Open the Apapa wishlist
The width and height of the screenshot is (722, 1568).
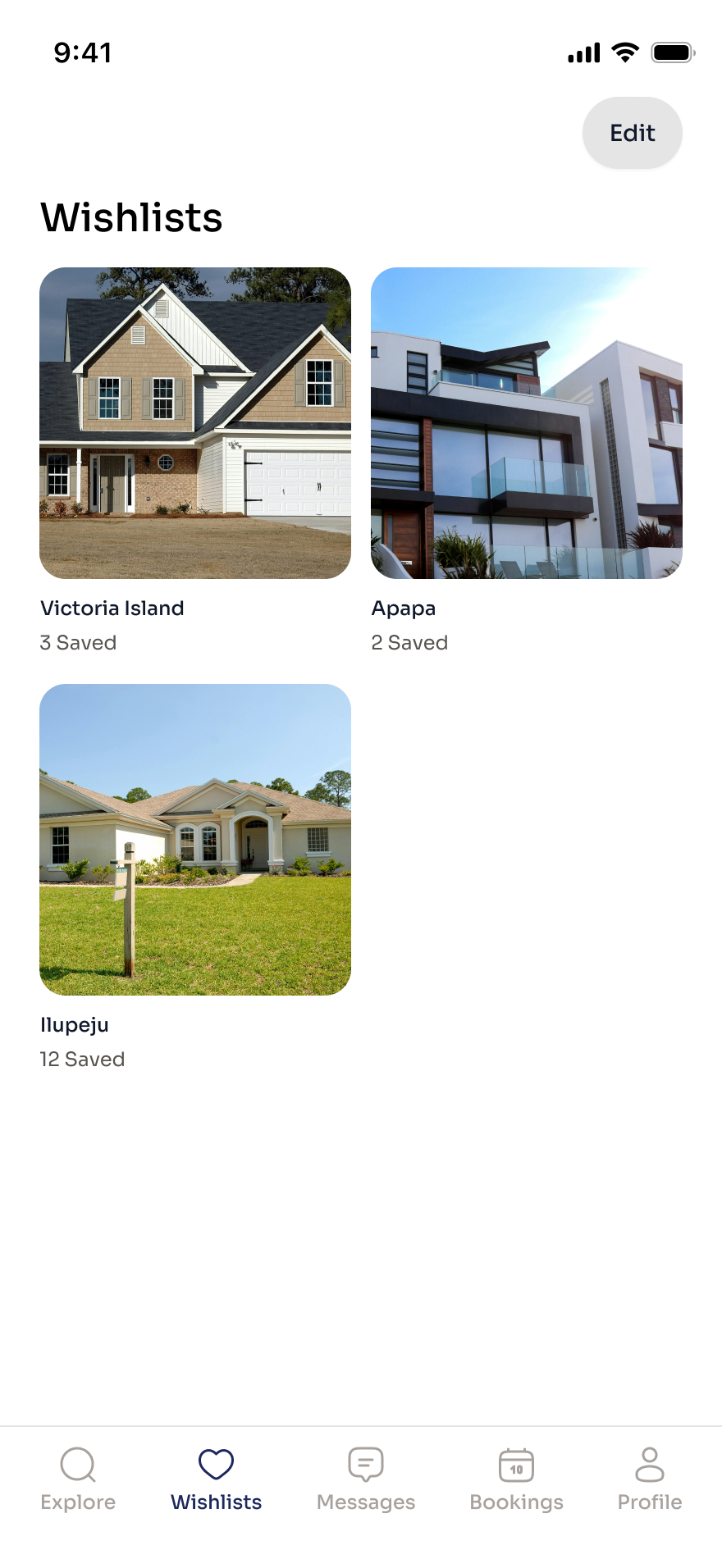pos(526,423)
